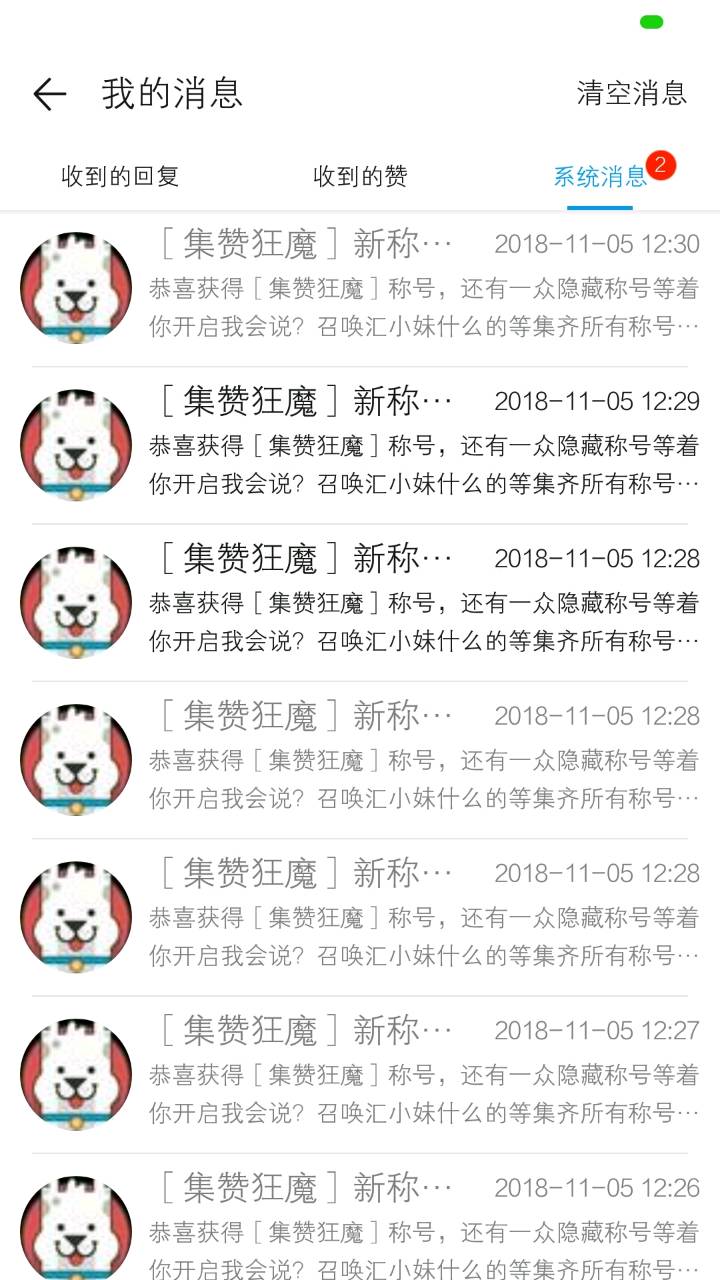
Task: Select the 系统消息 tab
Action: click(x=600, y=177)
